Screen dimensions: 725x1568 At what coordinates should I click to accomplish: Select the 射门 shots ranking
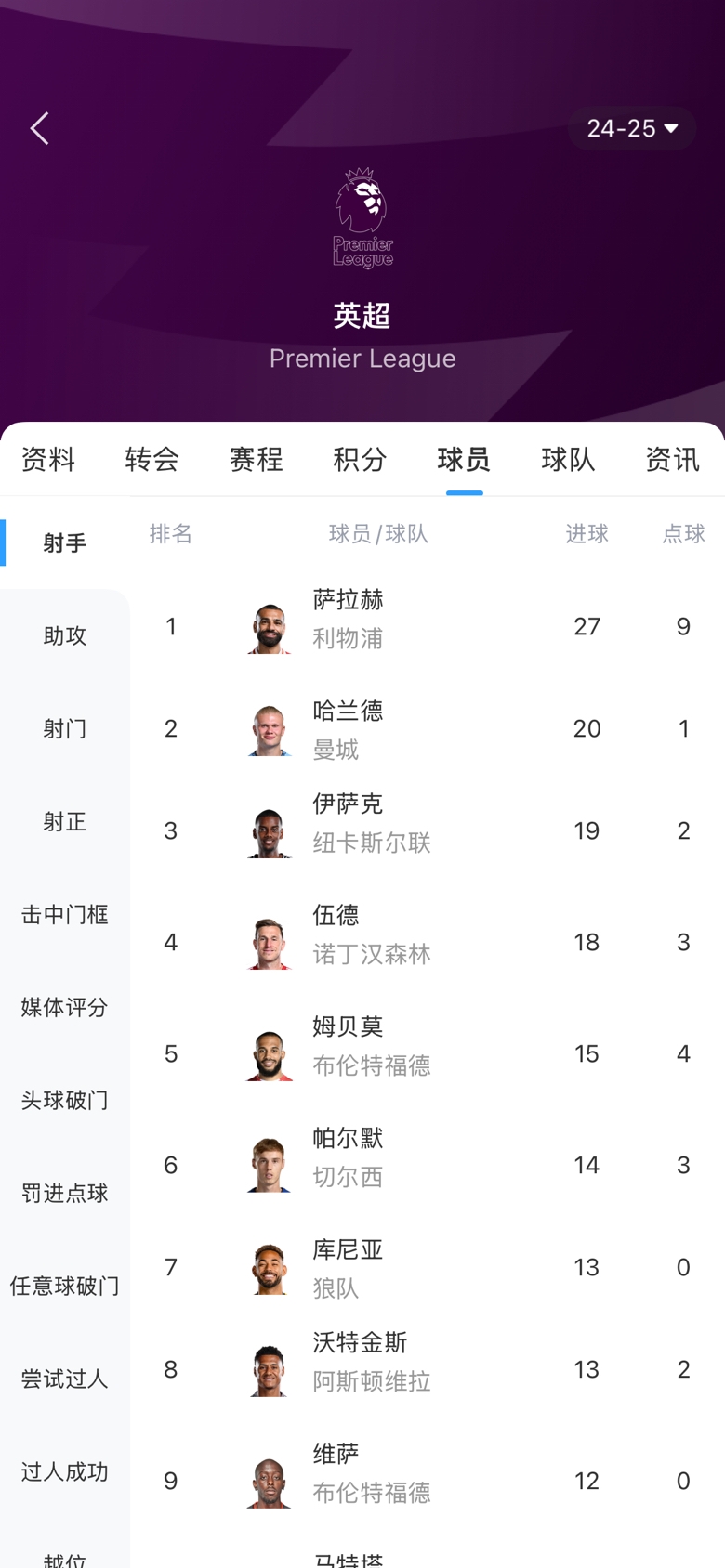tap(65, 728)
